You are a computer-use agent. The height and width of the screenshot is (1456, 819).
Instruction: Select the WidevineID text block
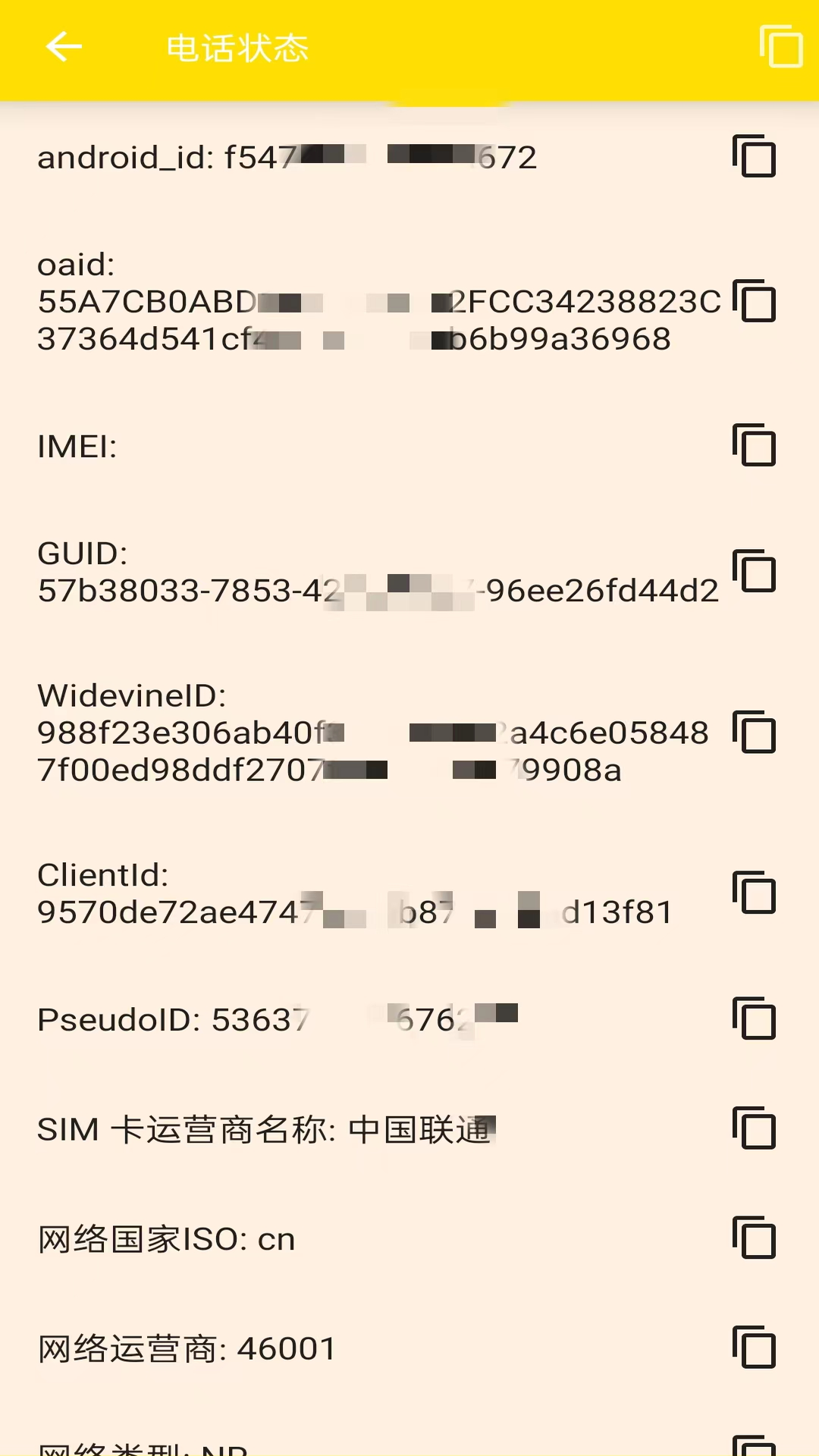coord(372,751)
